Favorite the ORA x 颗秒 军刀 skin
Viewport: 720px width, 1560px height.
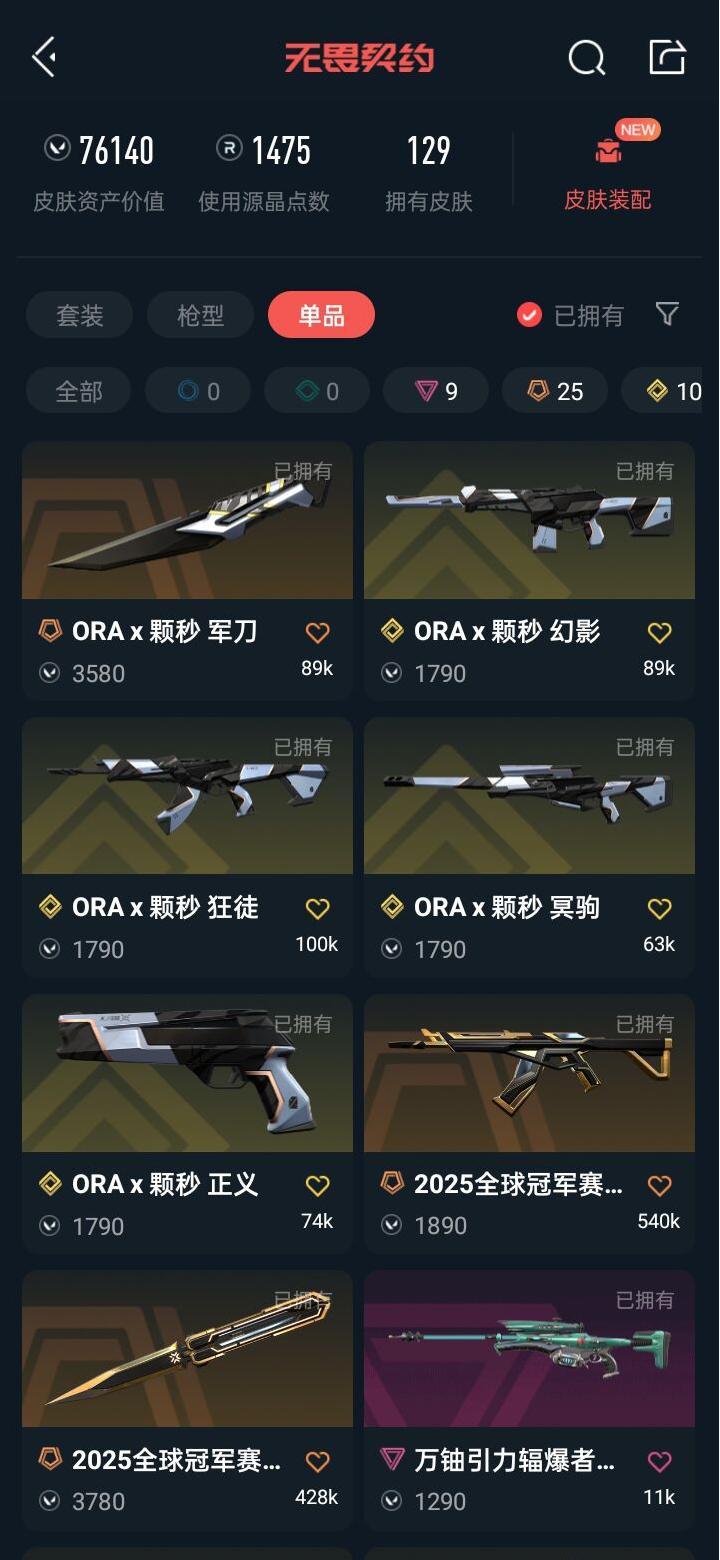tap(317, 632)
